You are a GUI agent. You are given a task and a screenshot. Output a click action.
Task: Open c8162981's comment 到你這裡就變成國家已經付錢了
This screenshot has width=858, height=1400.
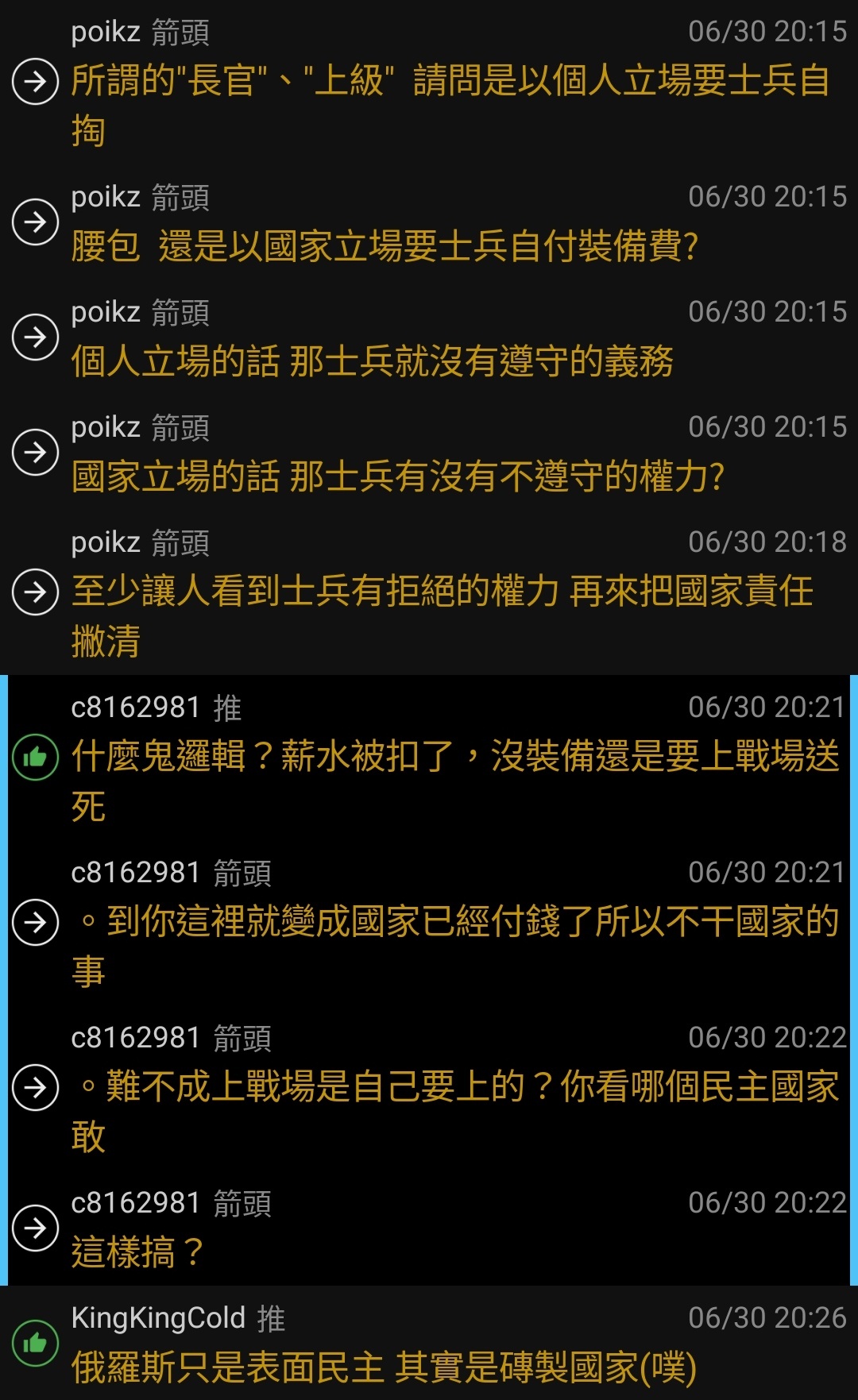(x=429, y=923)
